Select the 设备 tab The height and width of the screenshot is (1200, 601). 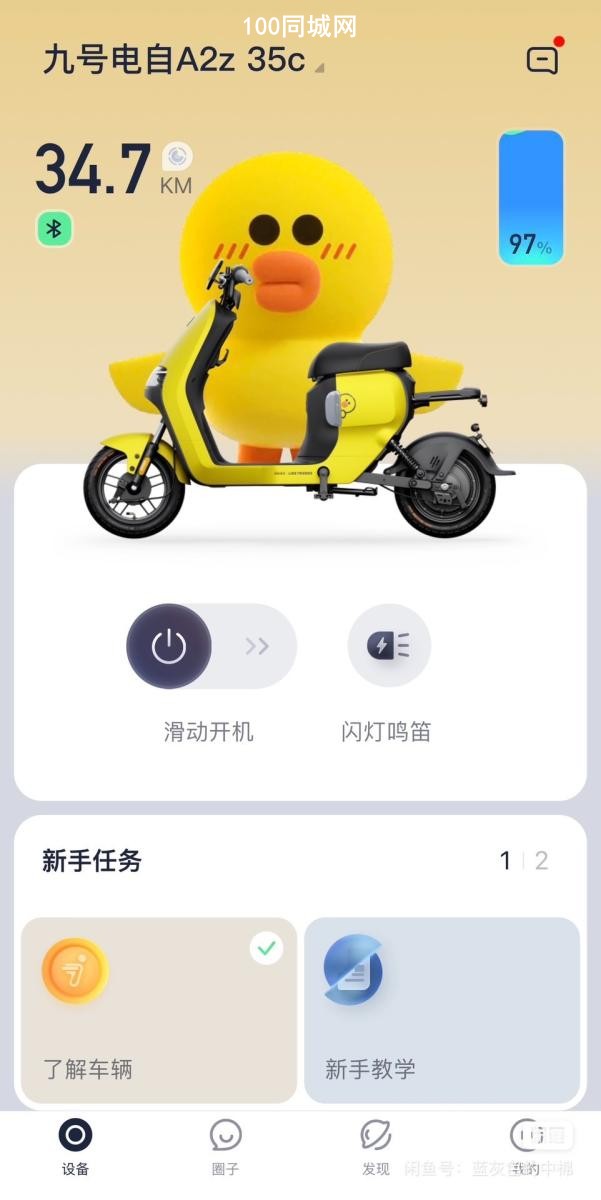75,1146
